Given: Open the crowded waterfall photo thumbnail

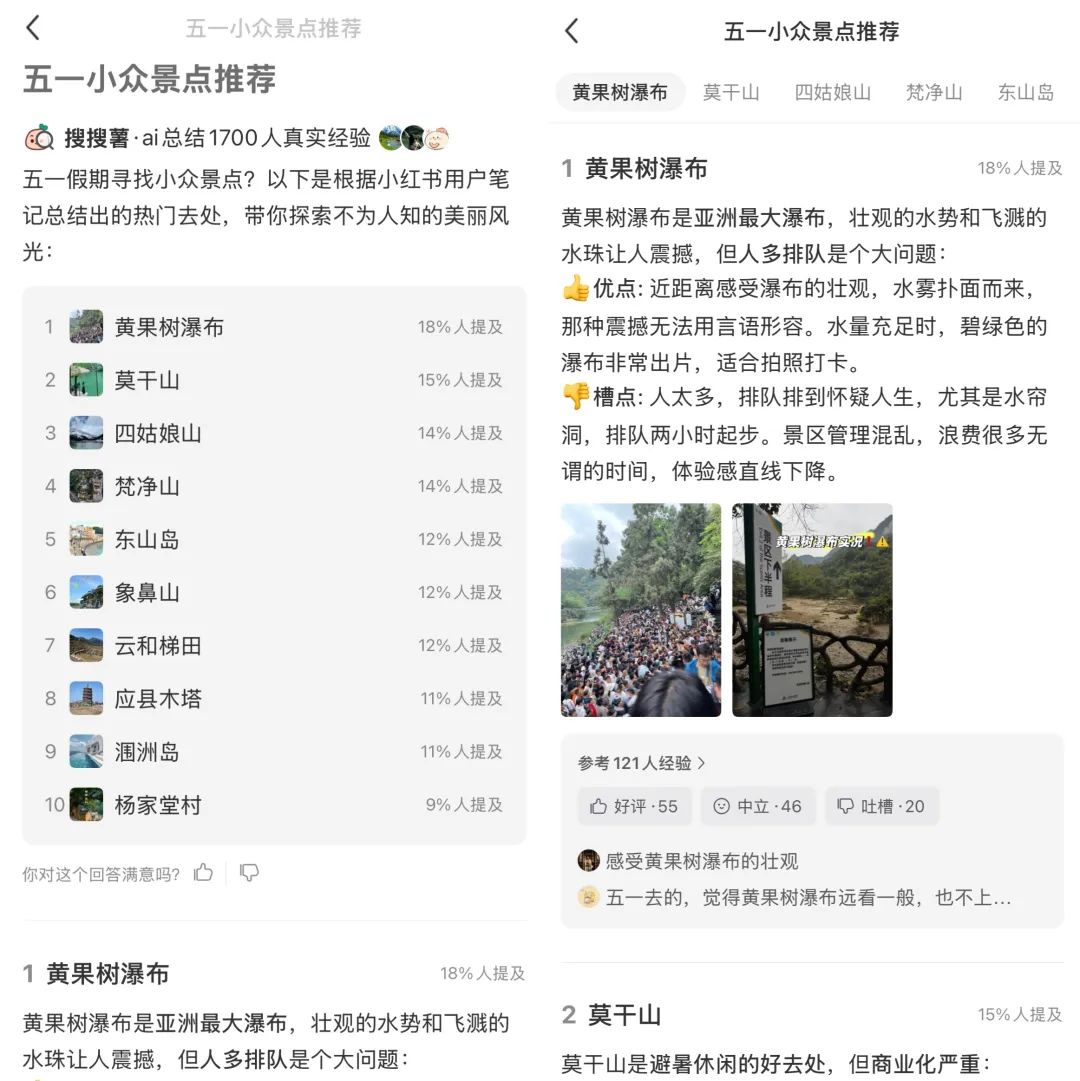Looking at the screenshot, I should [x=641, y=610].
